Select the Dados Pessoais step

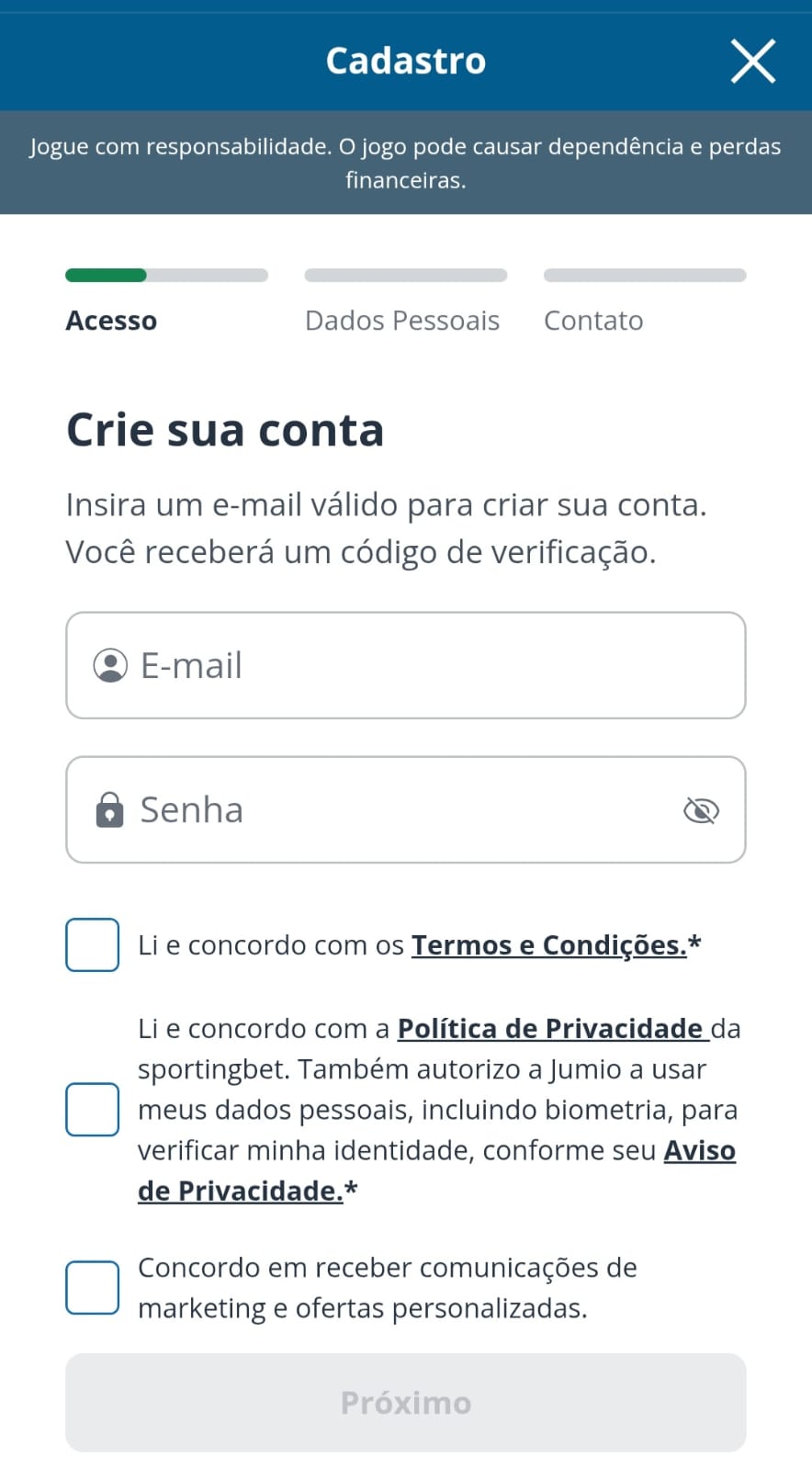[x=401, y=321]
